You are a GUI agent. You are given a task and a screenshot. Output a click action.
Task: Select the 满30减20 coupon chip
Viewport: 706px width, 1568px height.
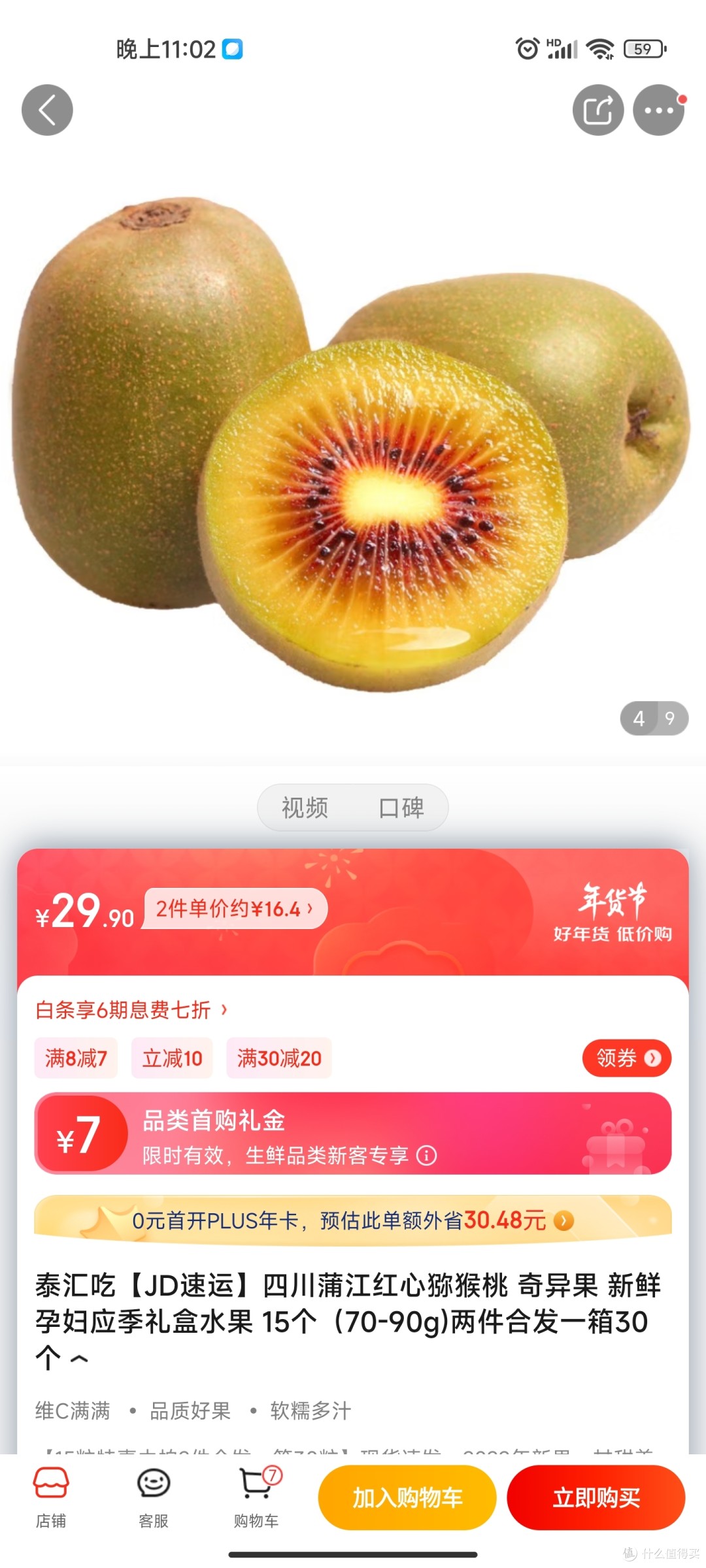(279, 1058)
